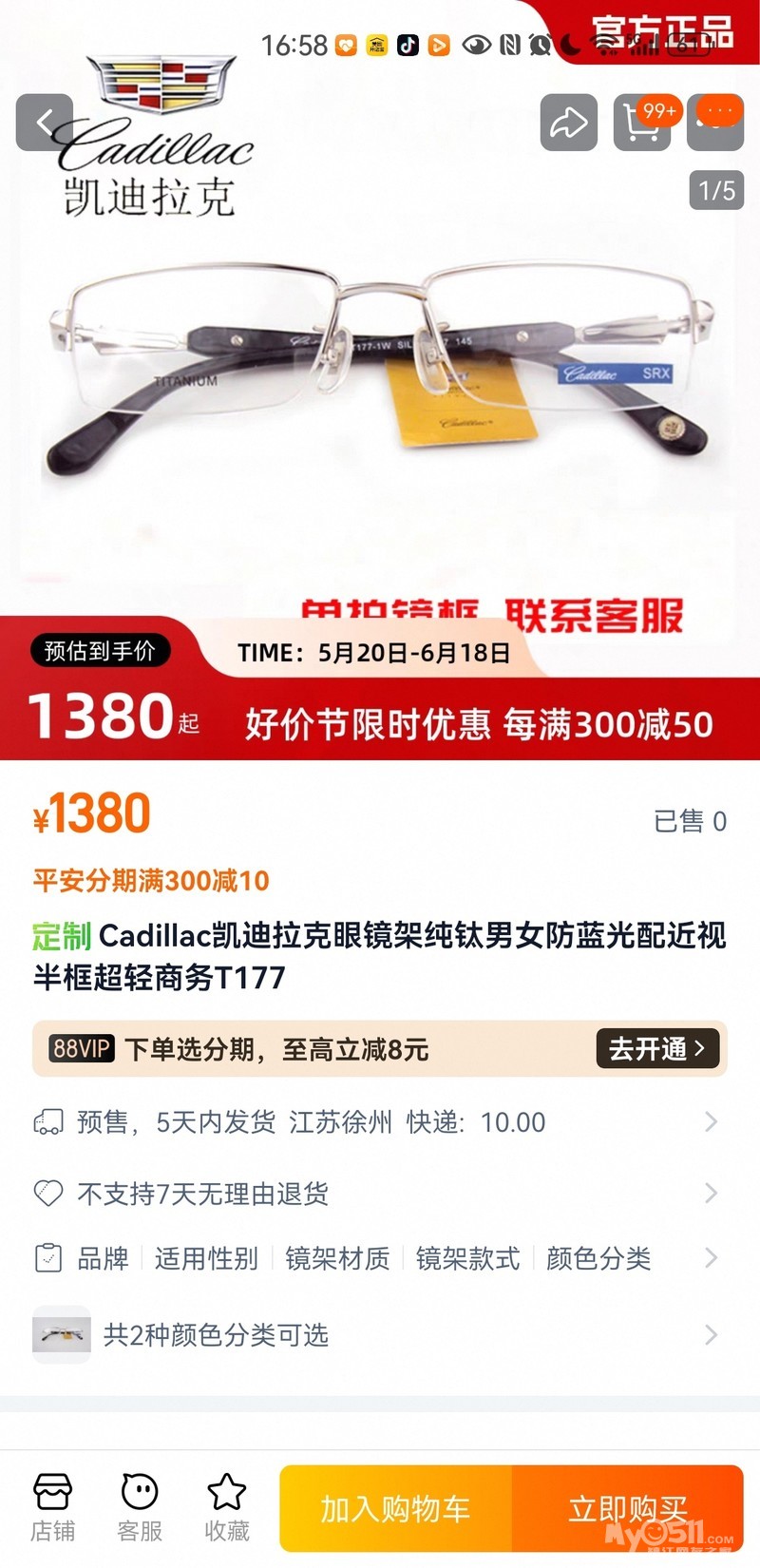Tap 立即购买 to buy now
760x1568 pixels.
click(627, 1508)
